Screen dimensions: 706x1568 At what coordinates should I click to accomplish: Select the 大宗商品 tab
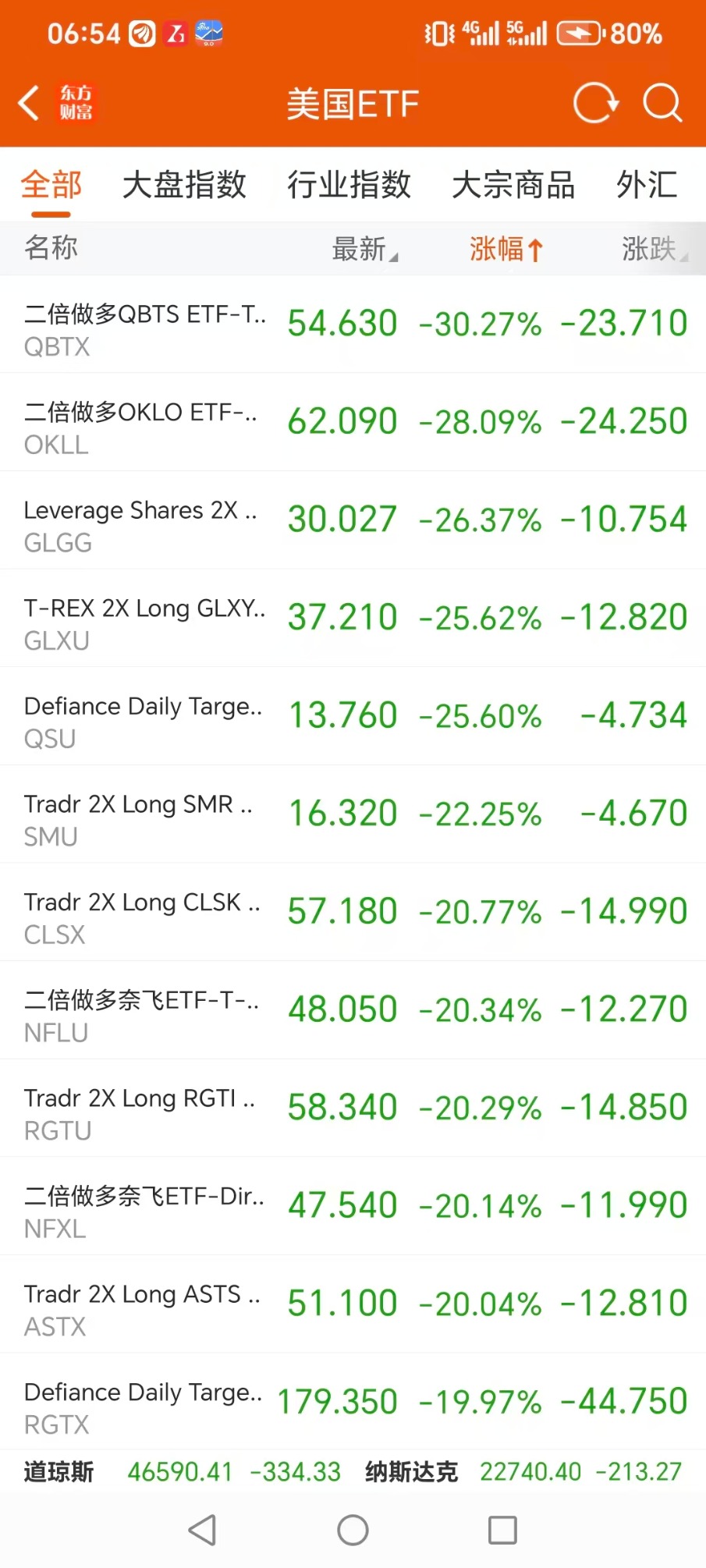click(x=513, y=186)
